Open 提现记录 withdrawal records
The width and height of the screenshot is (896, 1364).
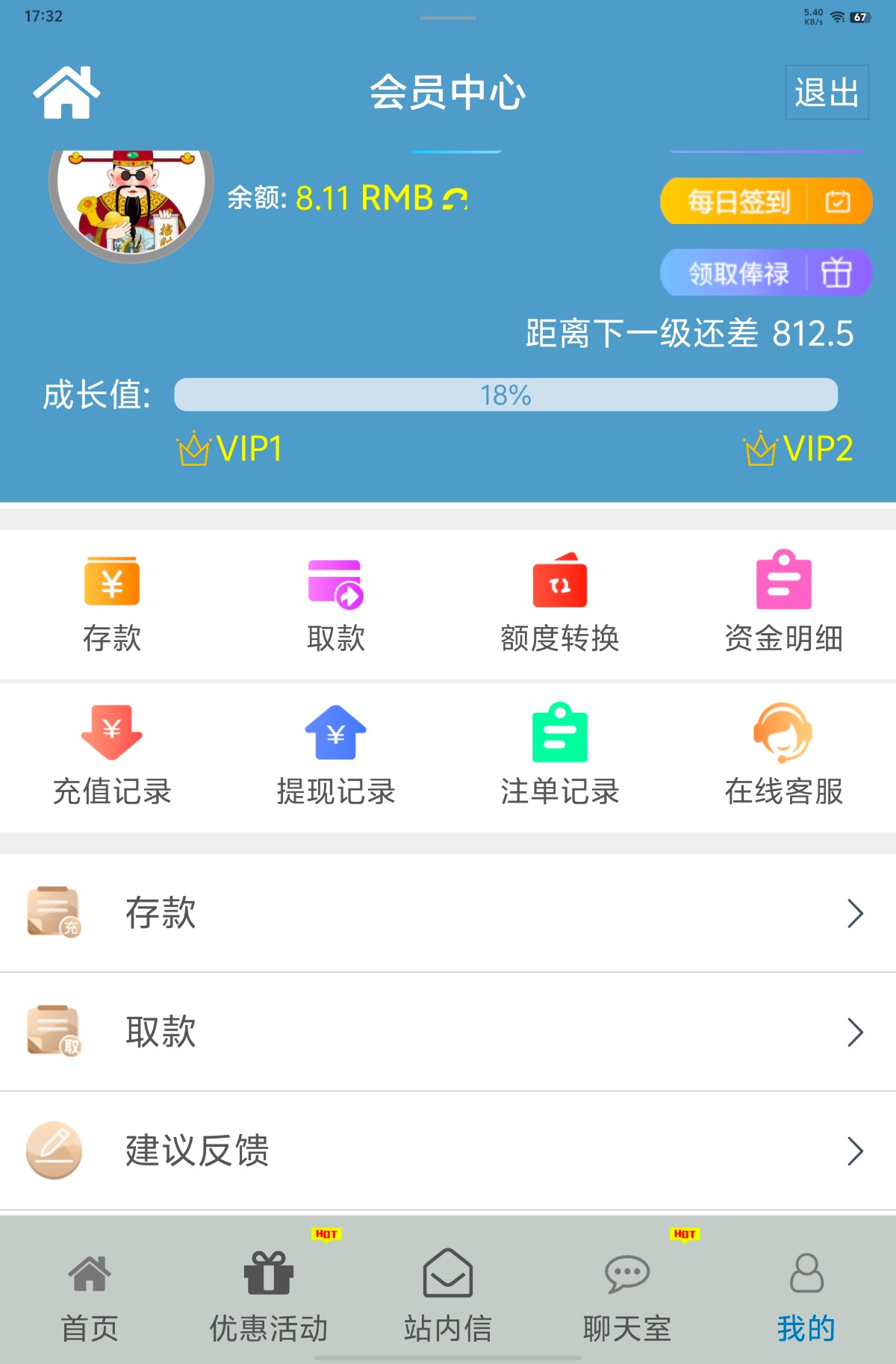(336, 756)
